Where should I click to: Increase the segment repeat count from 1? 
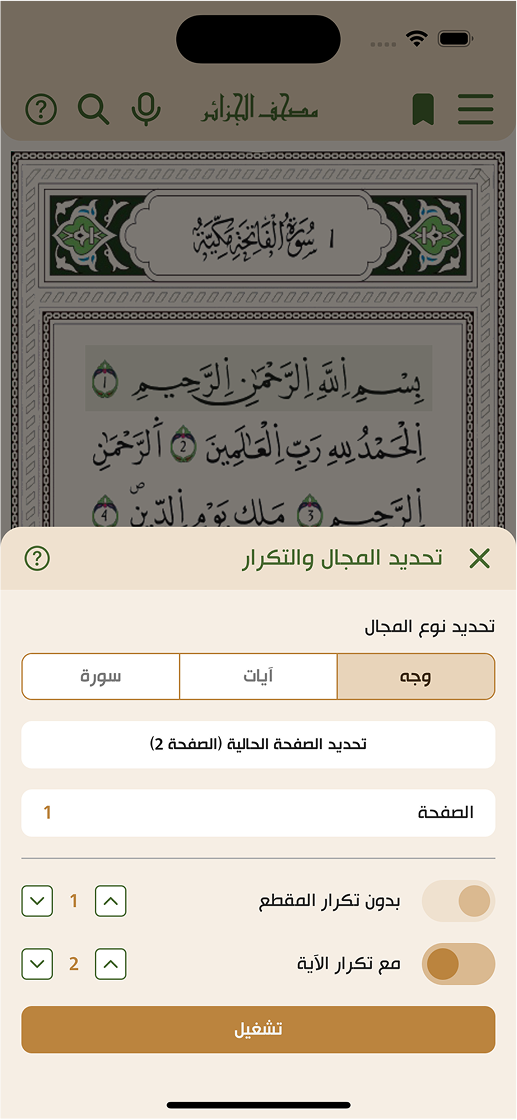(x=111, y=901)
